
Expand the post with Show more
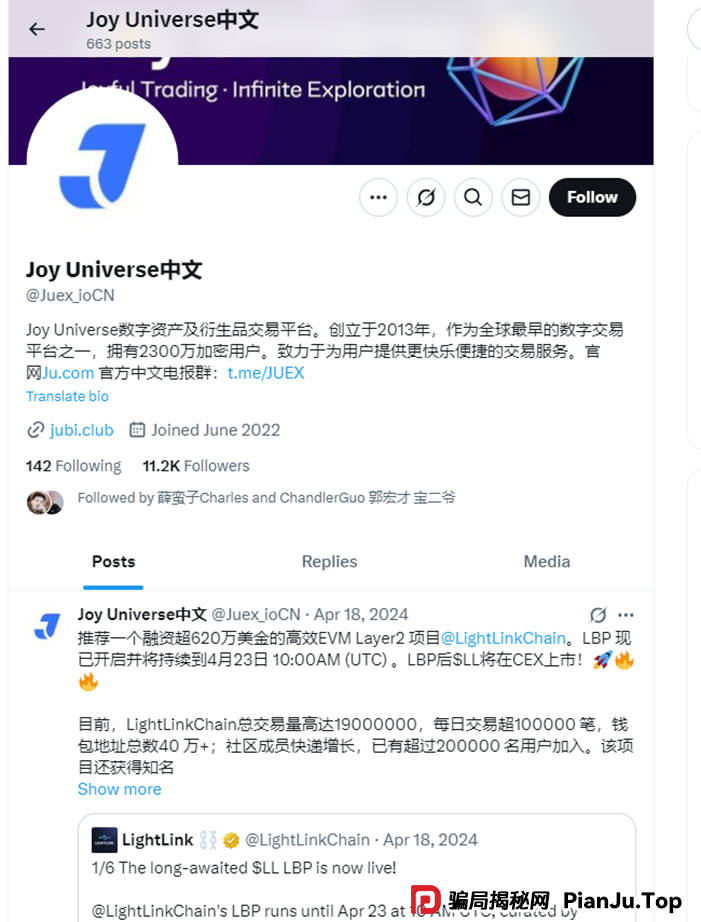119,789
